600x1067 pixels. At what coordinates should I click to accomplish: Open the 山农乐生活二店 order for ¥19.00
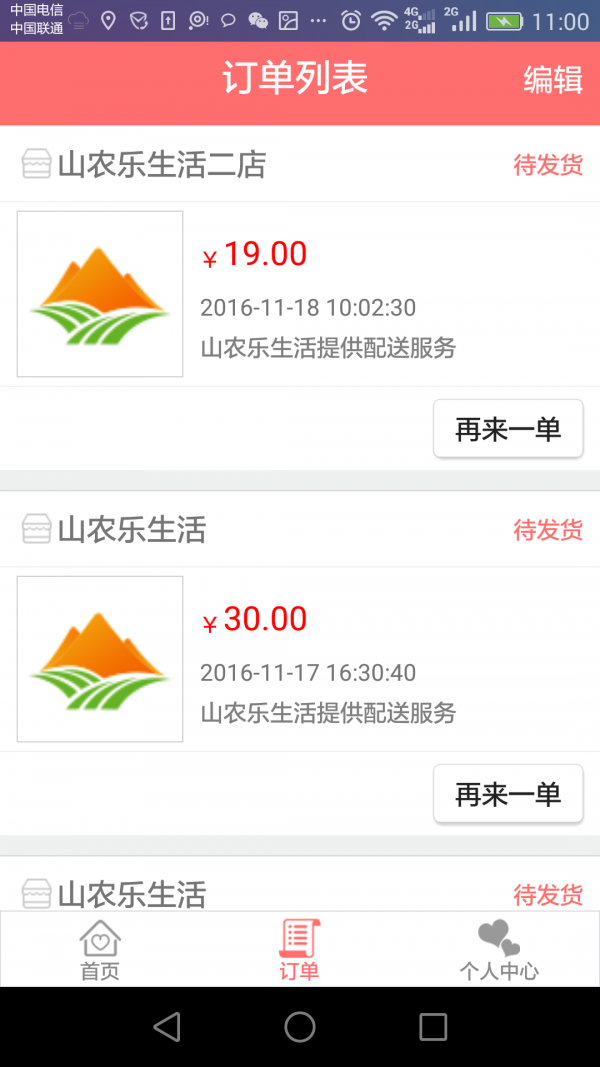(x=300, y=294)
